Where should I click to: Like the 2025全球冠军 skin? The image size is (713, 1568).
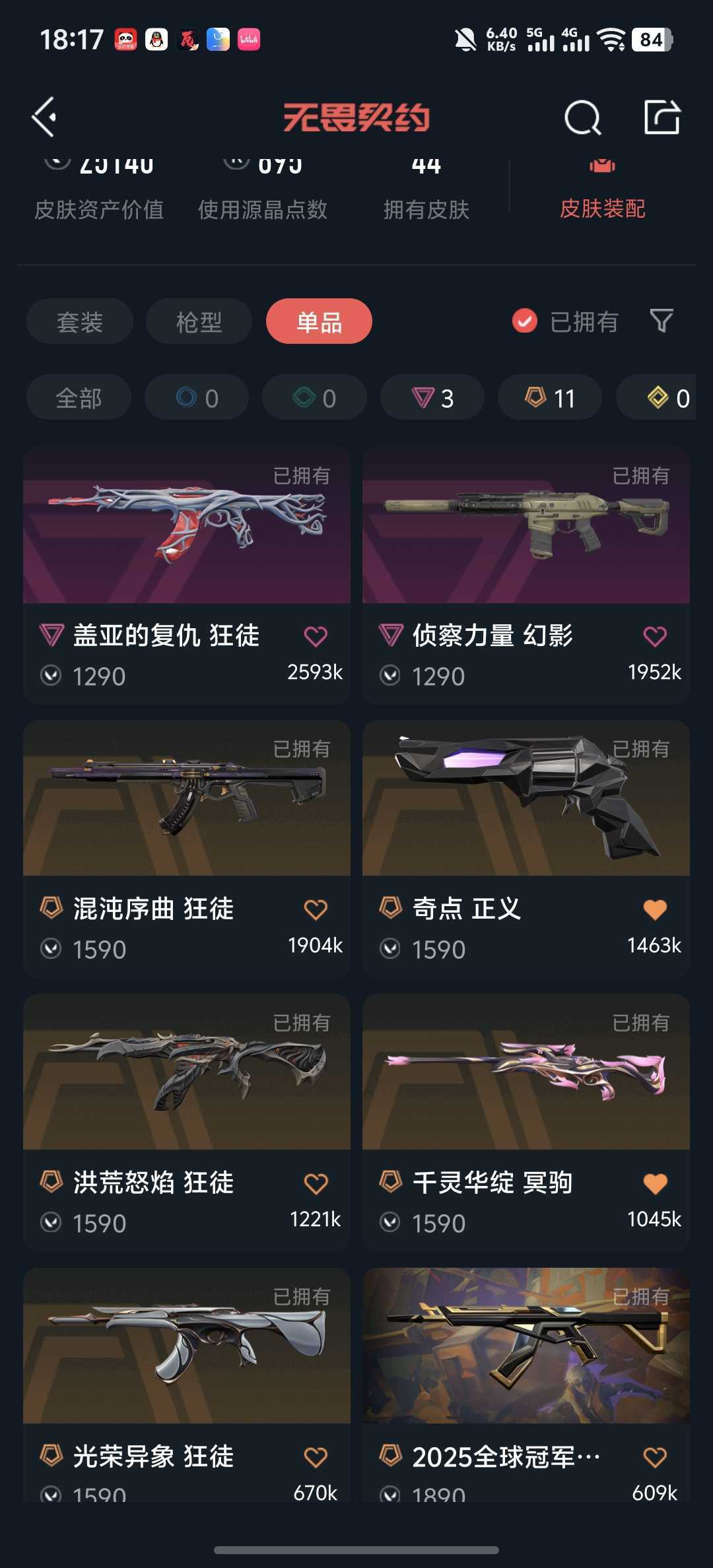[x=654, y=1457]
